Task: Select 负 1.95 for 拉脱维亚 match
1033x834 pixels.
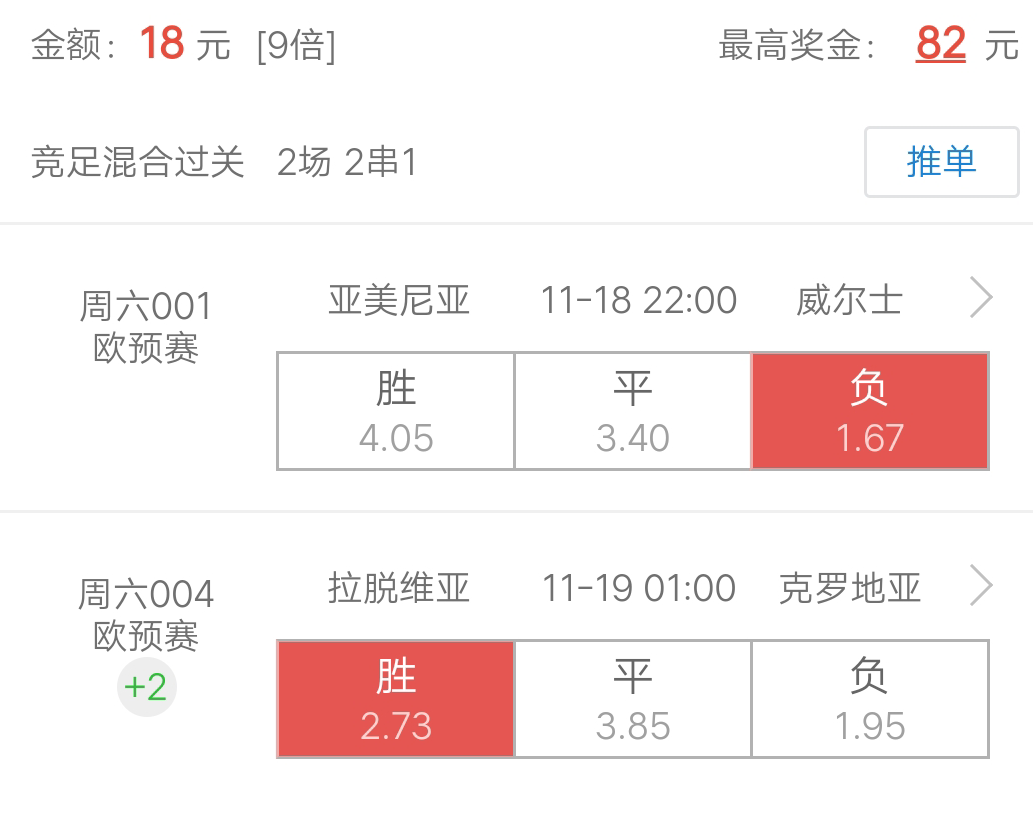Action: [870, 699]
